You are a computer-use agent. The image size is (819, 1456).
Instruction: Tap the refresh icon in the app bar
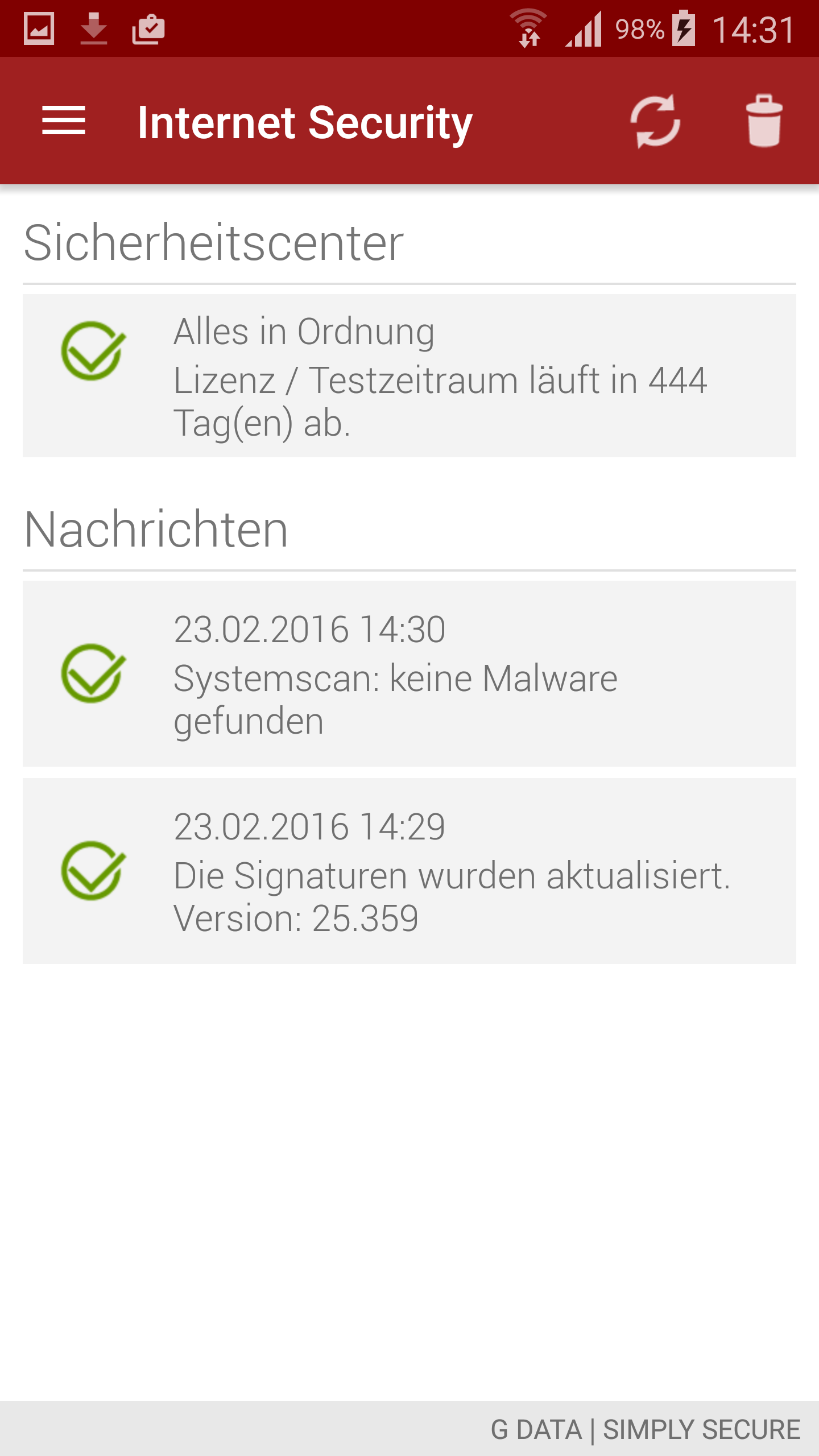tap(655, 121)
